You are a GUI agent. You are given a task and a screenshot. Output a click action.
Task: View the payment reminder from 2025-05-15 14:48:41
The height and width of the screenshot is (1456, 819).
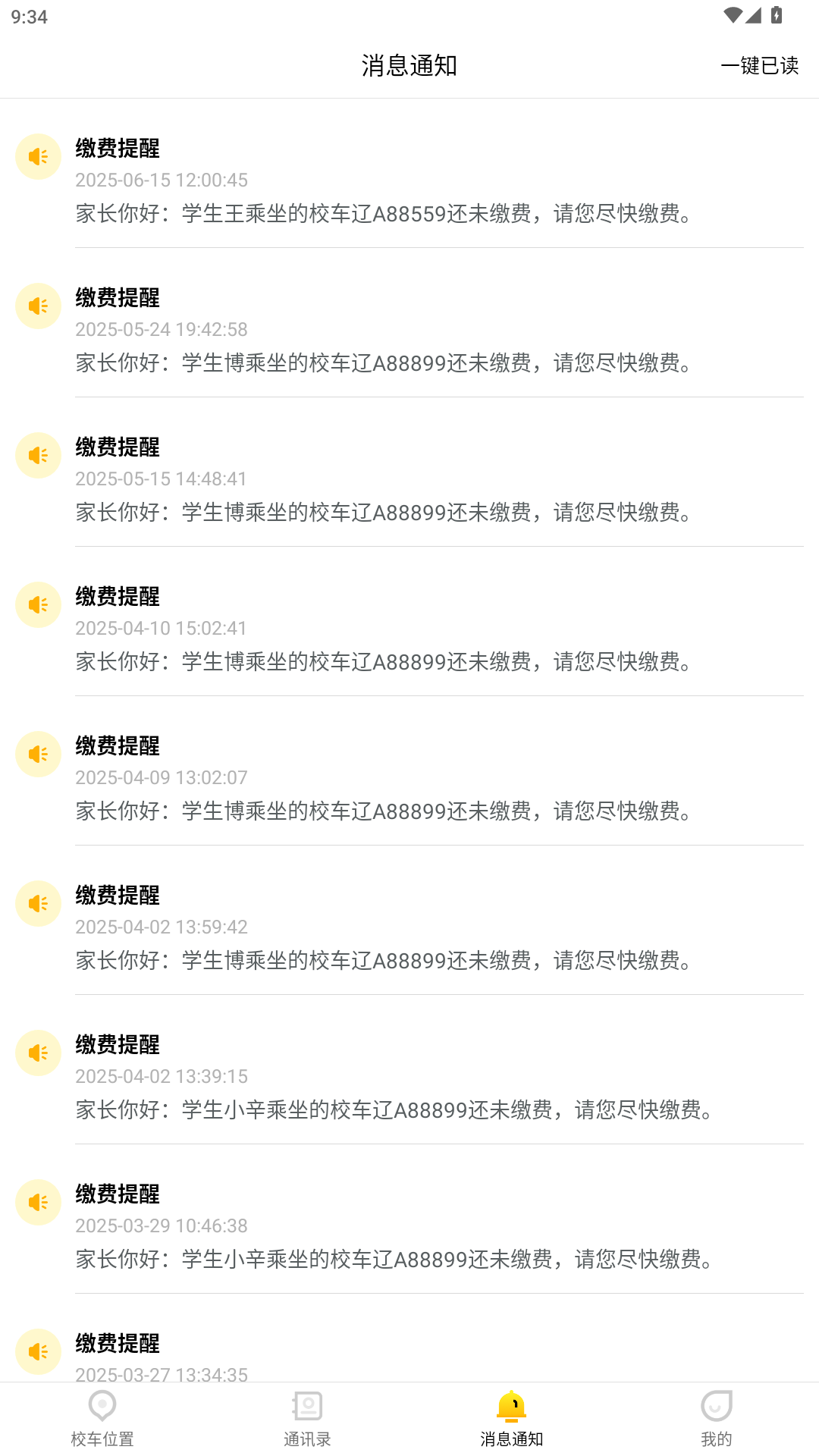(x=409, y=479)
